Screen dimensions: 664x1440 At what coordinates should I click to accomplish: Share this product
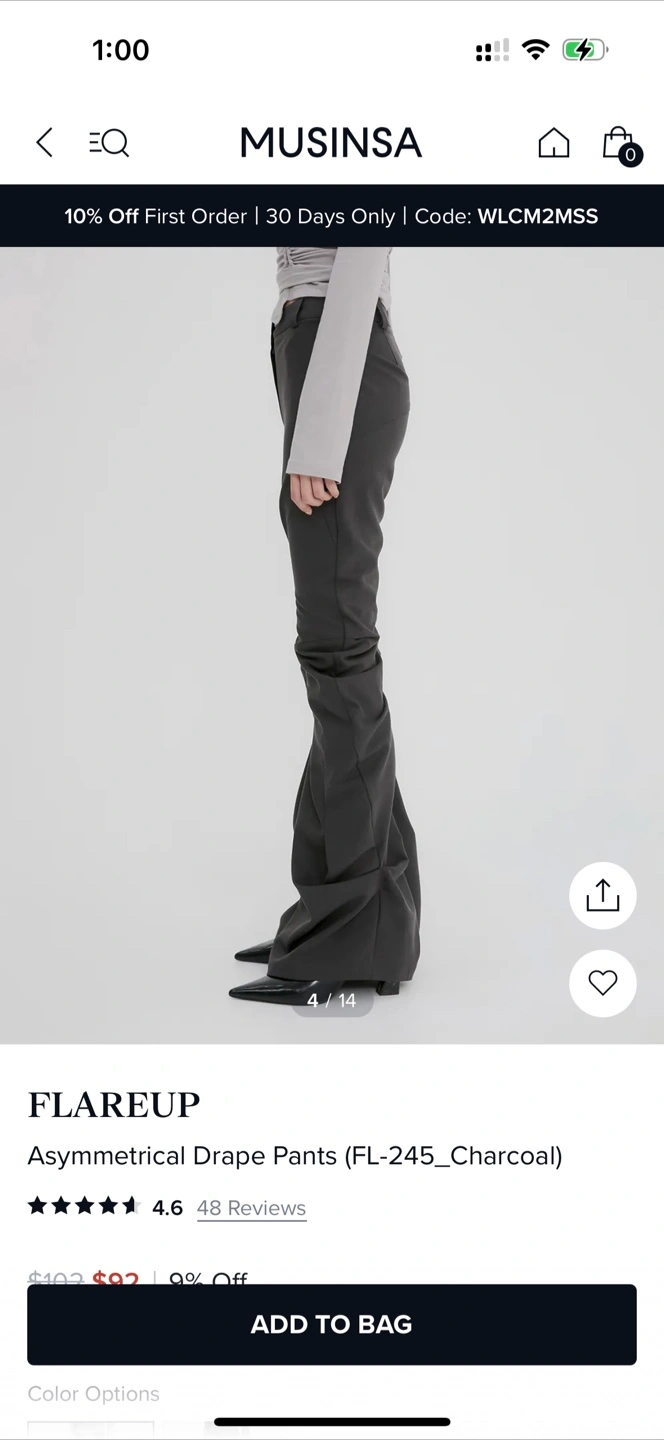click(603, 895)
